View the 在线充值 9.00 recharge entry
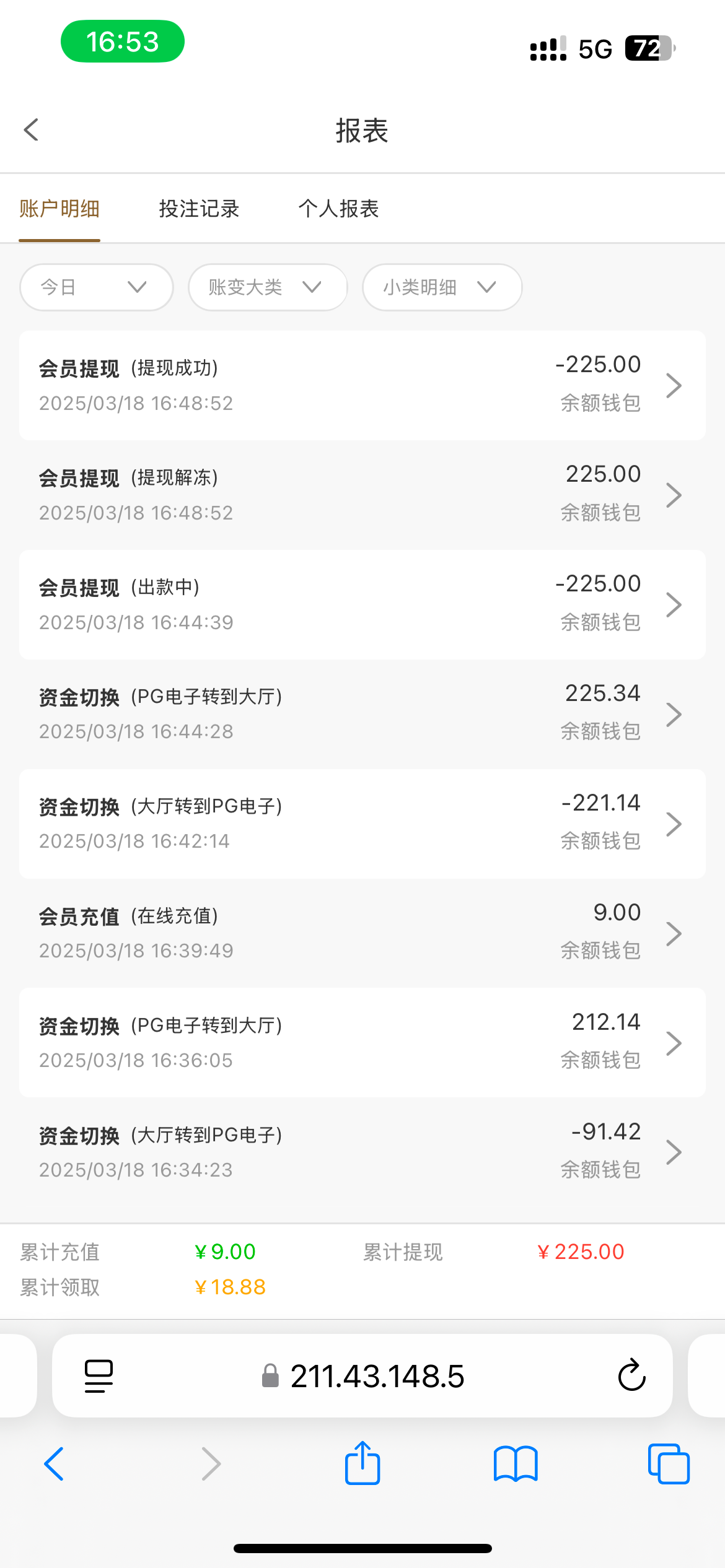725x1568 pixels. (362, 933)
